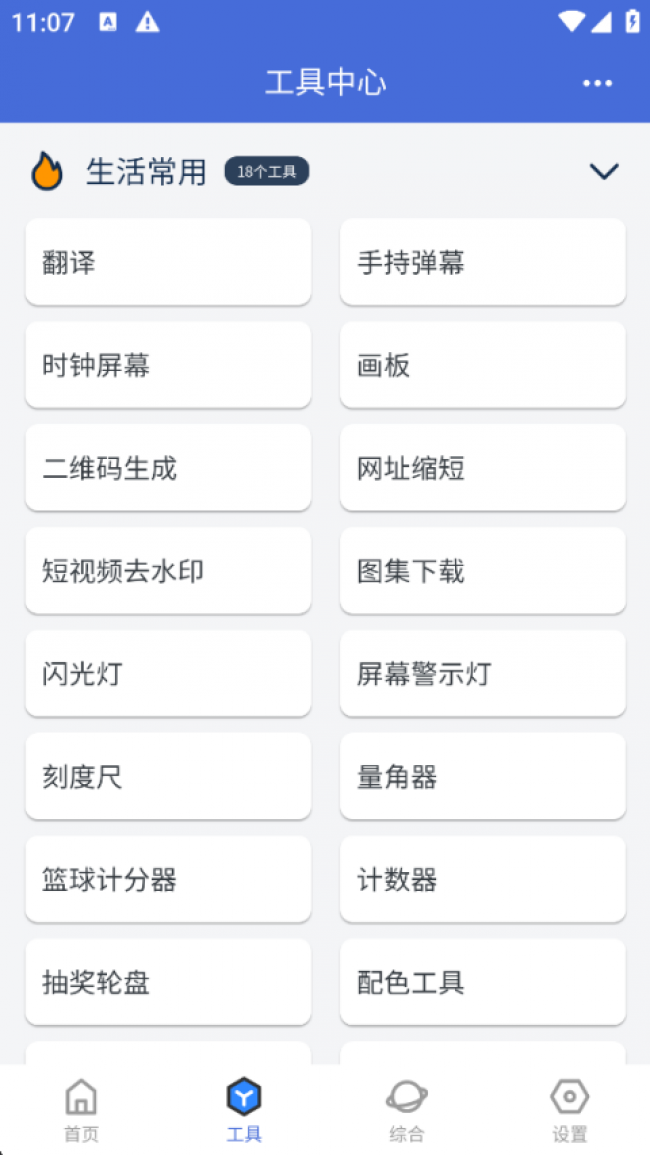
Task: Collapse the 生活常用 section
Action: coord(603,172)
